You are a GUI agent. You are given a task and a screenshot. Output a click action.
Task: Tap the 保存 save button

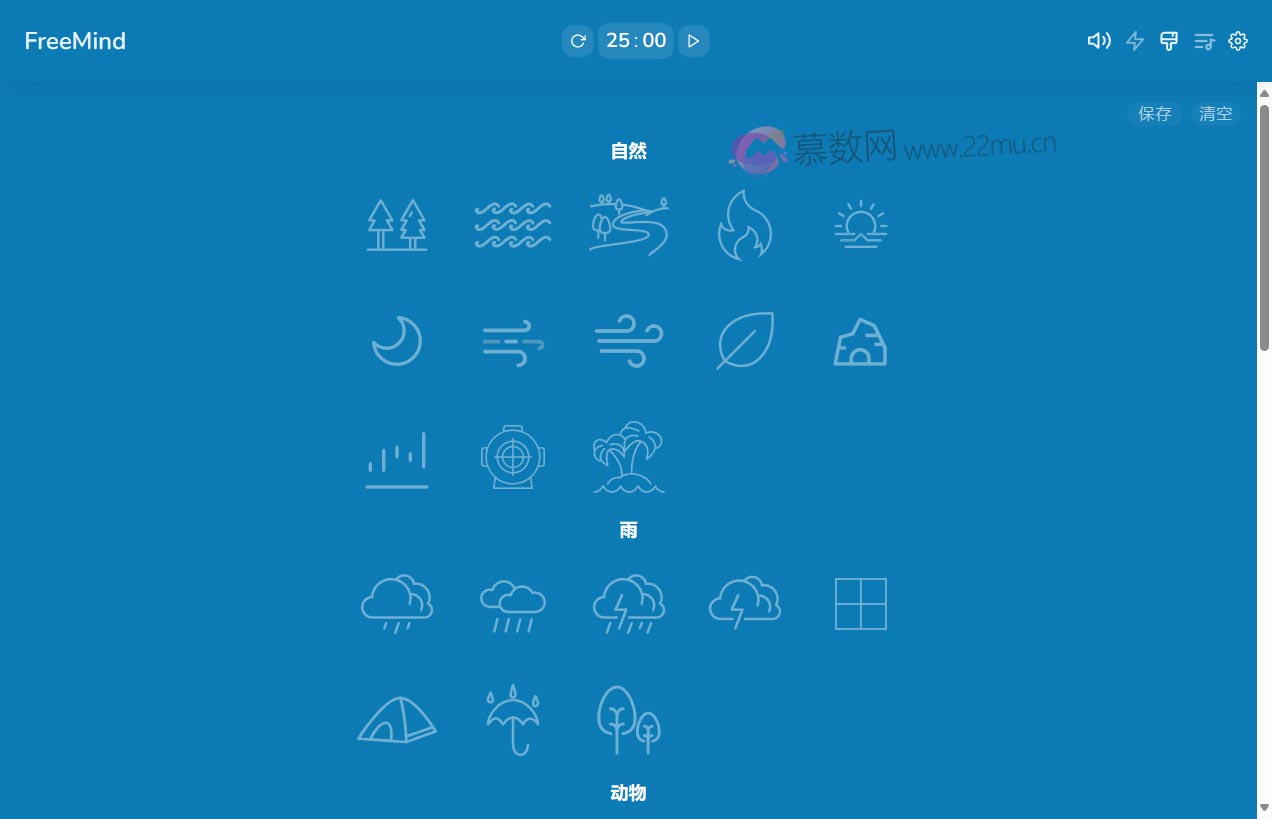[x=1155, y=114]
